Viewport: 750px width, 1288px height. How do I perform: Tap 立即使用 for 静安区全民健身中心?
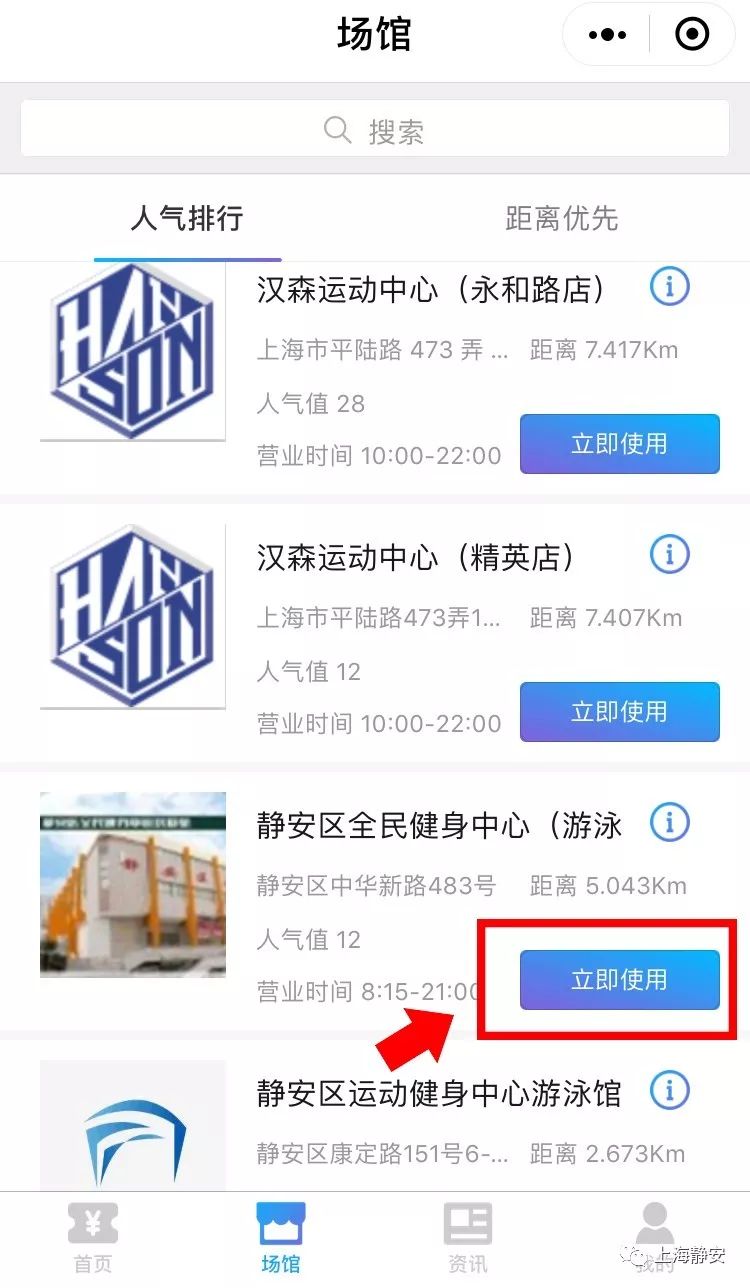tap(619, 980)
